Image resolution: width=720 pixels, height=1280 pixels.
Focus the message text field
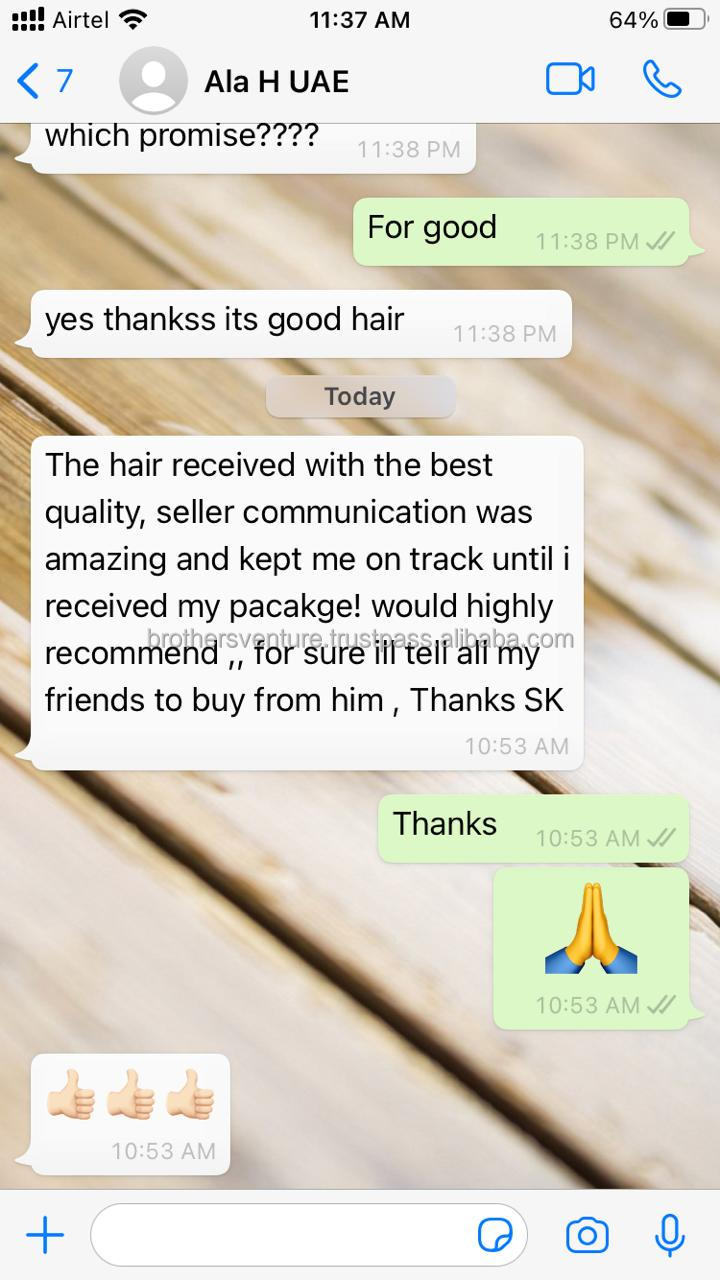280,1236
